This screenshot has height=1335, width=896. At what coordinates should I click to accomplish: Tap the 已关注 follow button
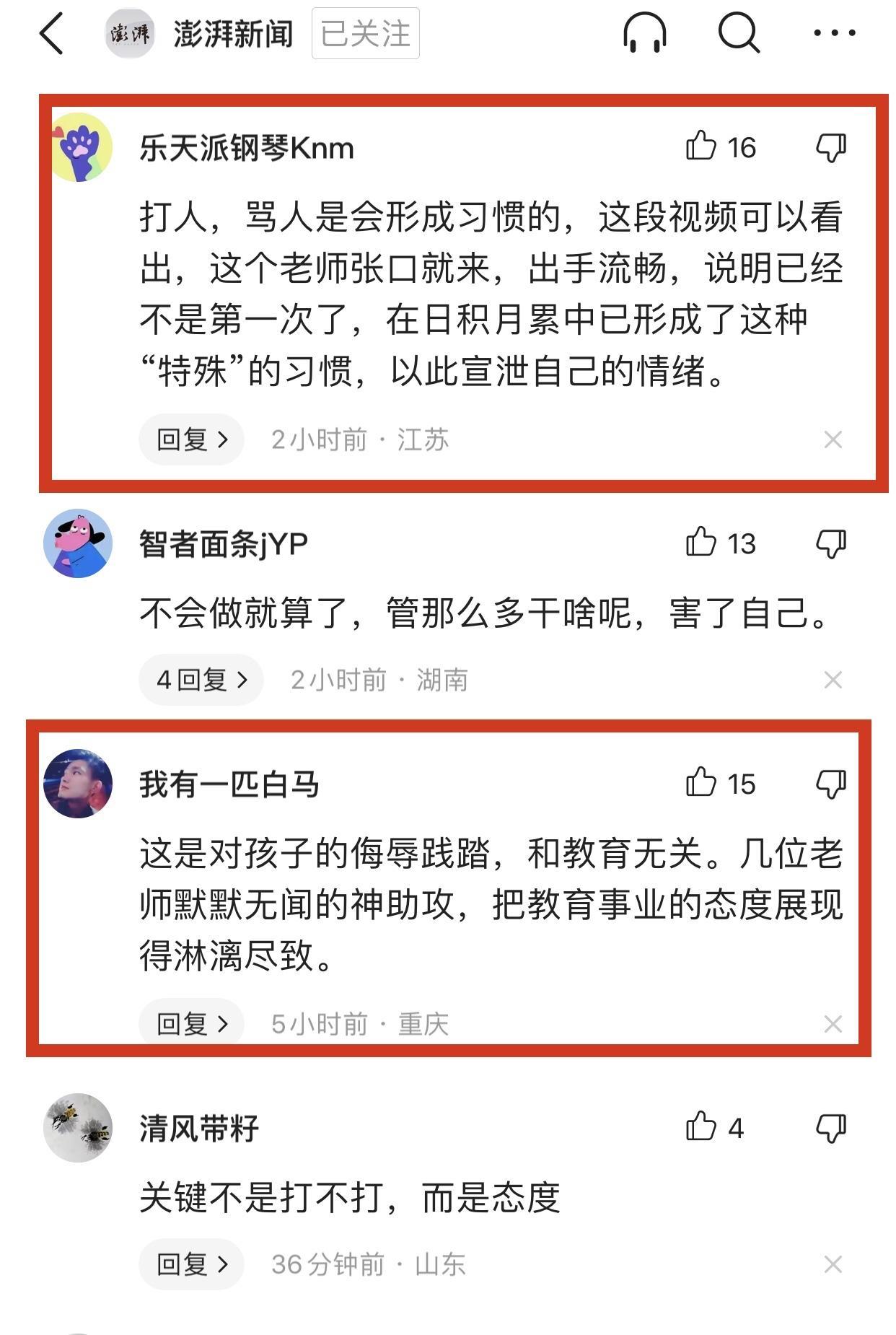pyautogui.click(x=365, y=34)
